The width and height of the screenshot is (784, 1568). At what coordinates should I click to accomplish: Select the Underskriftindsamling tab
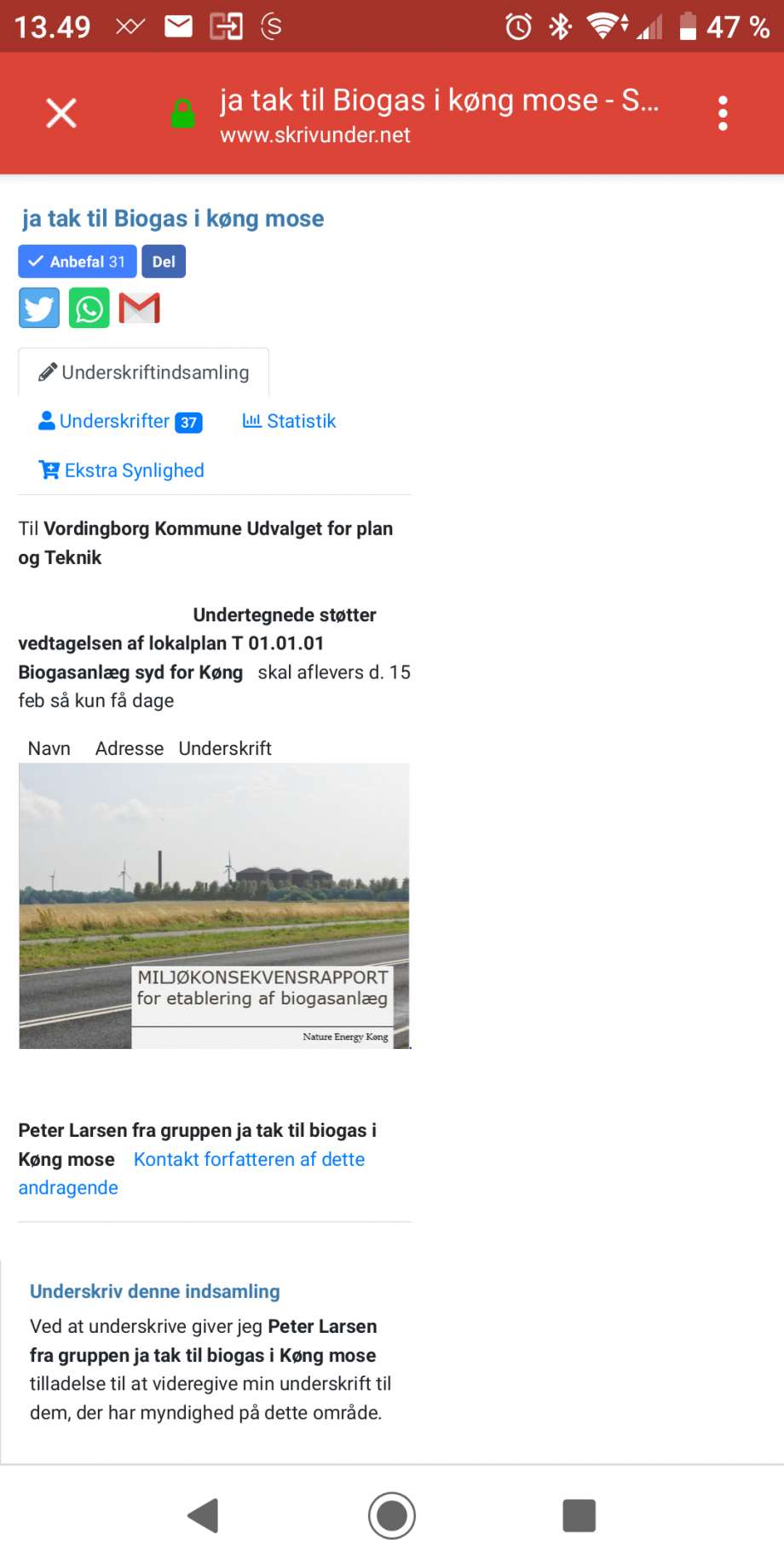pyautogui.click(x=144, y=372)
